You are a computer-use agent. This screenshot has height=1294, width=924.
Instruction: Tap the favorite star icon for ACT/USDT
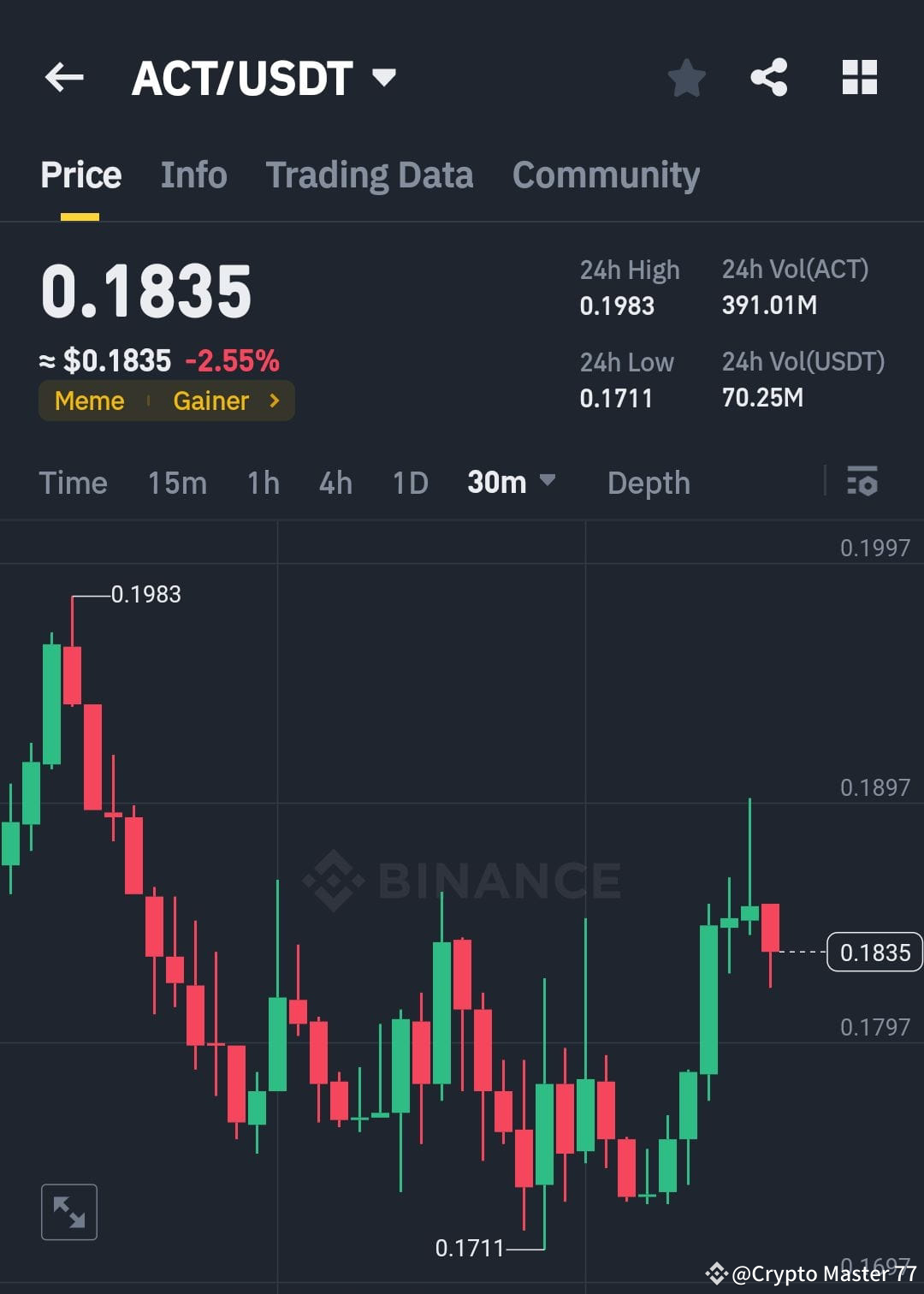[x=685, y=77]
